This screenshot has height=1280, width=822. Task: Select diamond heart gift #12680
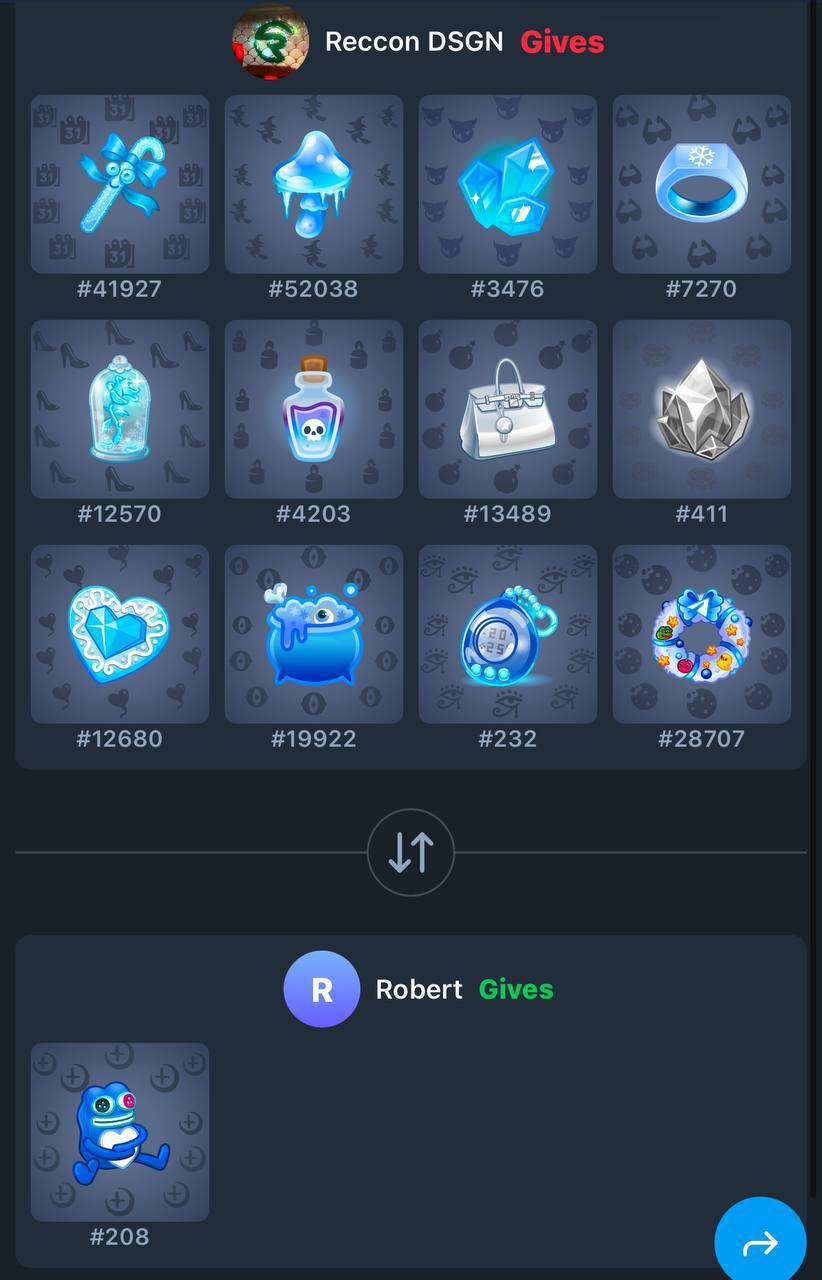tap(120, 634)
